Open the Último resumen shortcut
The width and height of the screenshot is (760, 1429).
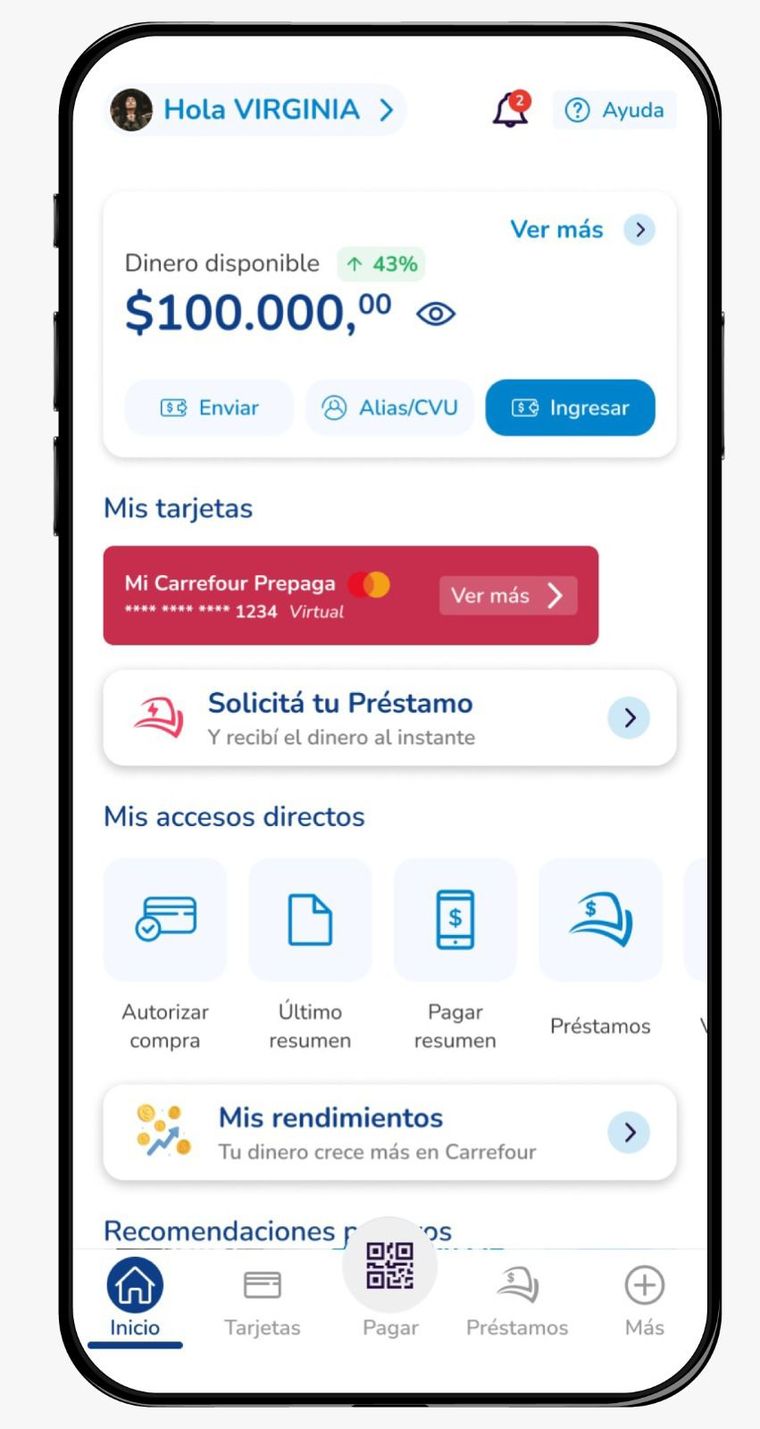(310, 920)
